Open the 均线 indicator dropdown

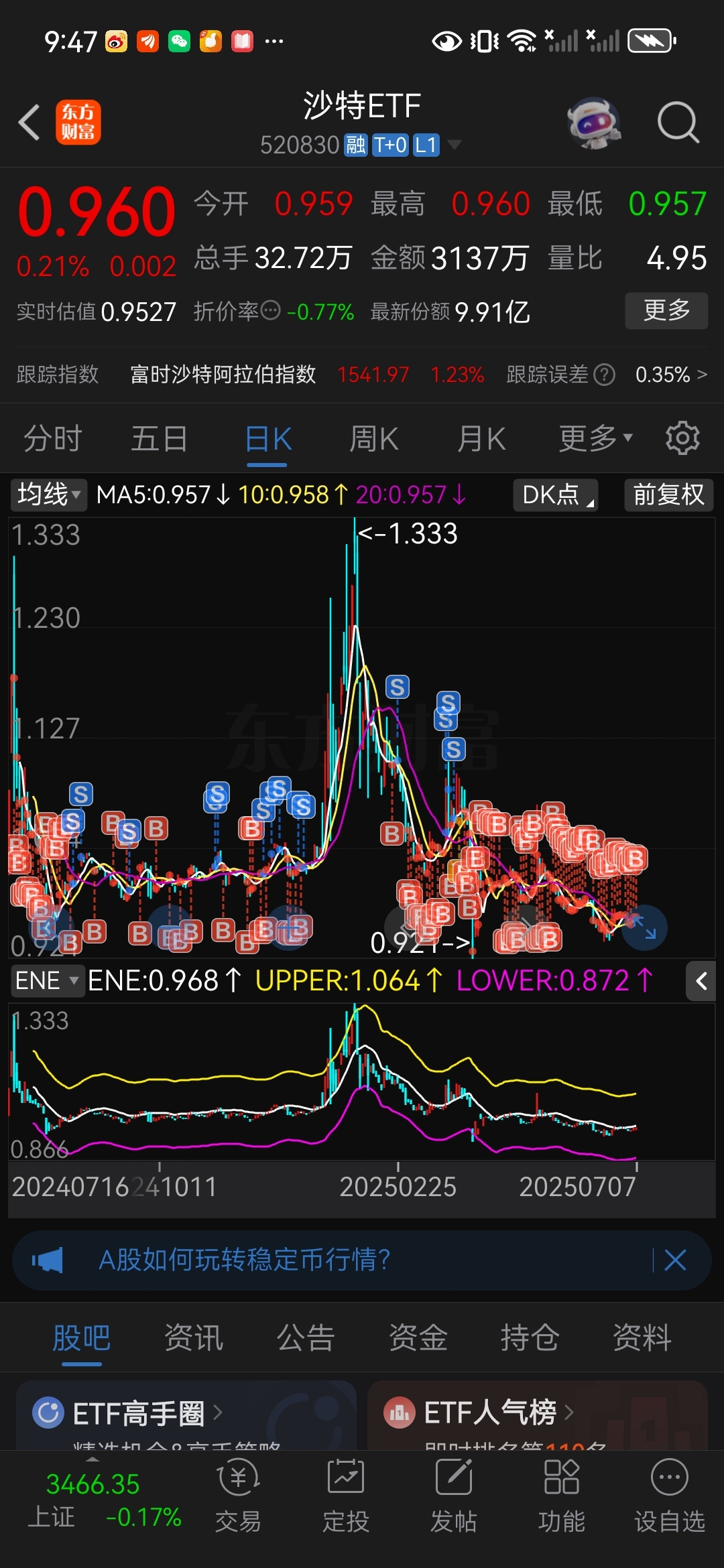pyautogui.click(x=47, y=496)
